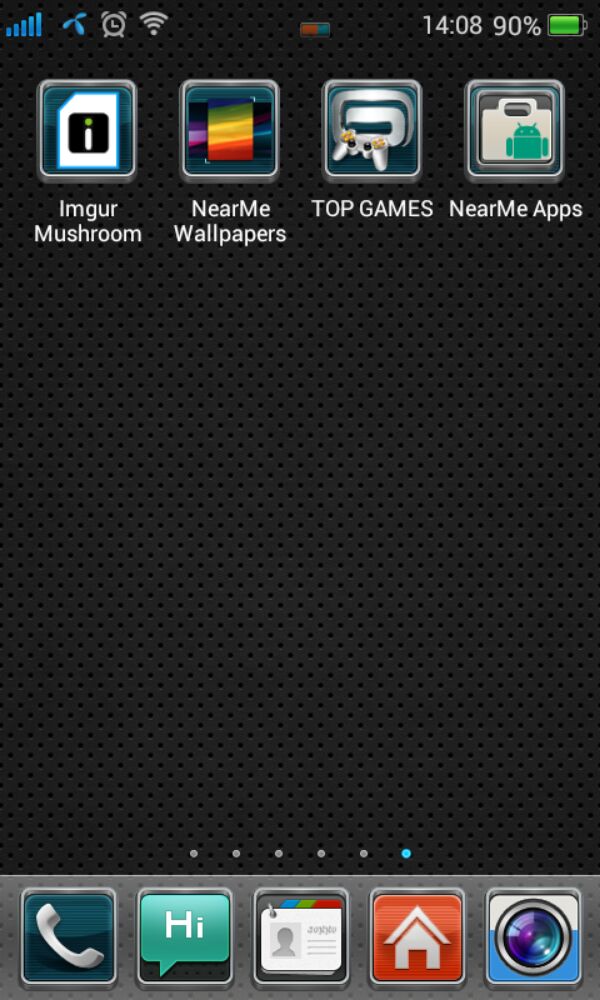Image resolution: width=600 pixels, height=1000 pixels.
Task: Open the phone dialer in the dock
Action: 68,937
